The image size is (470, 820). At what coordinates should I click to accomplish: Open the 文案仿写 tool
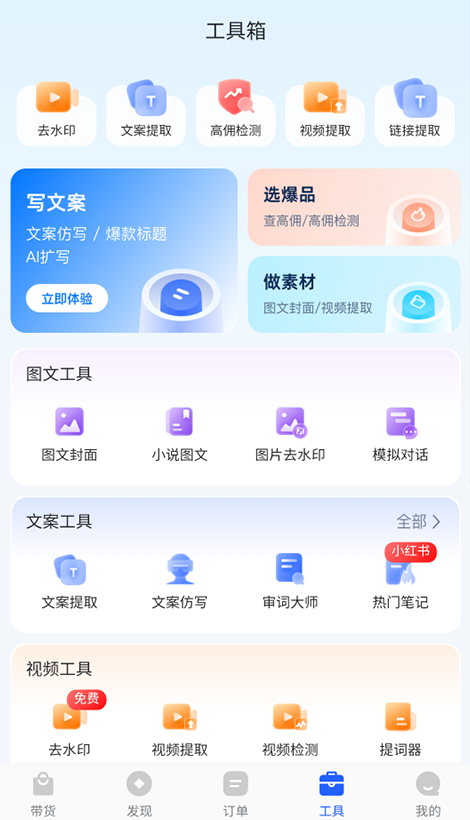[x=180, y=582]
